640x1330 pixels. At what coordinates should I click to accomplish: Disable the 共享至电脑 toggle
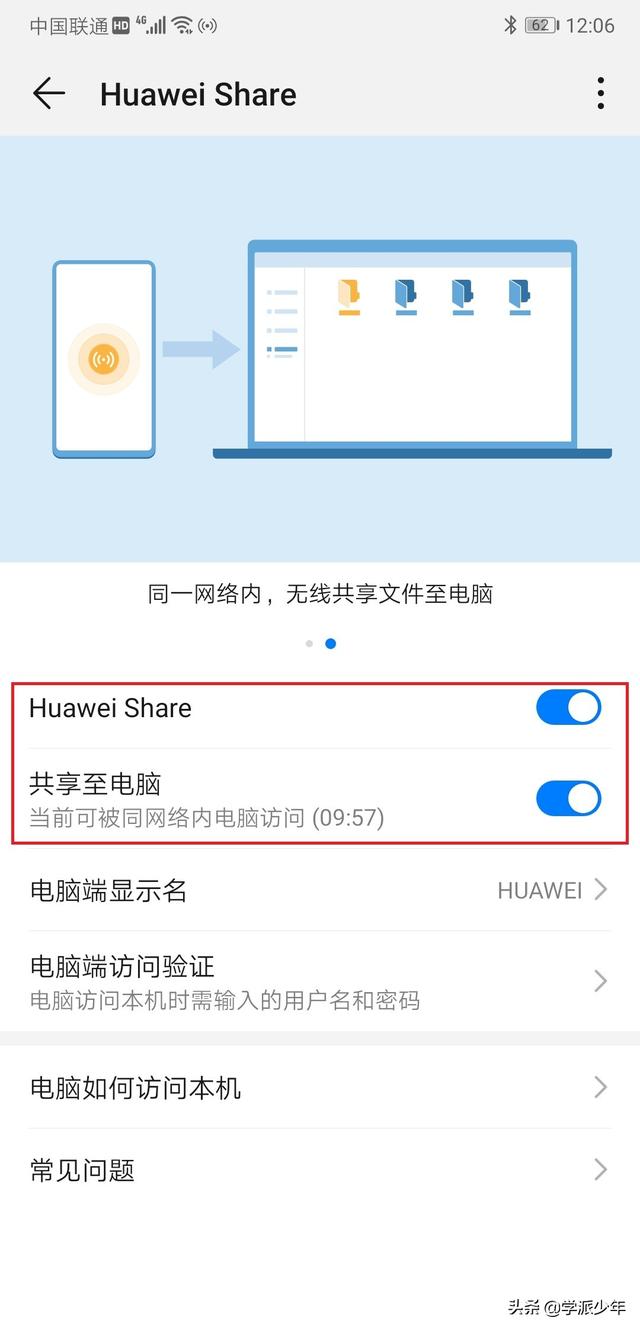tap(568, 799)
